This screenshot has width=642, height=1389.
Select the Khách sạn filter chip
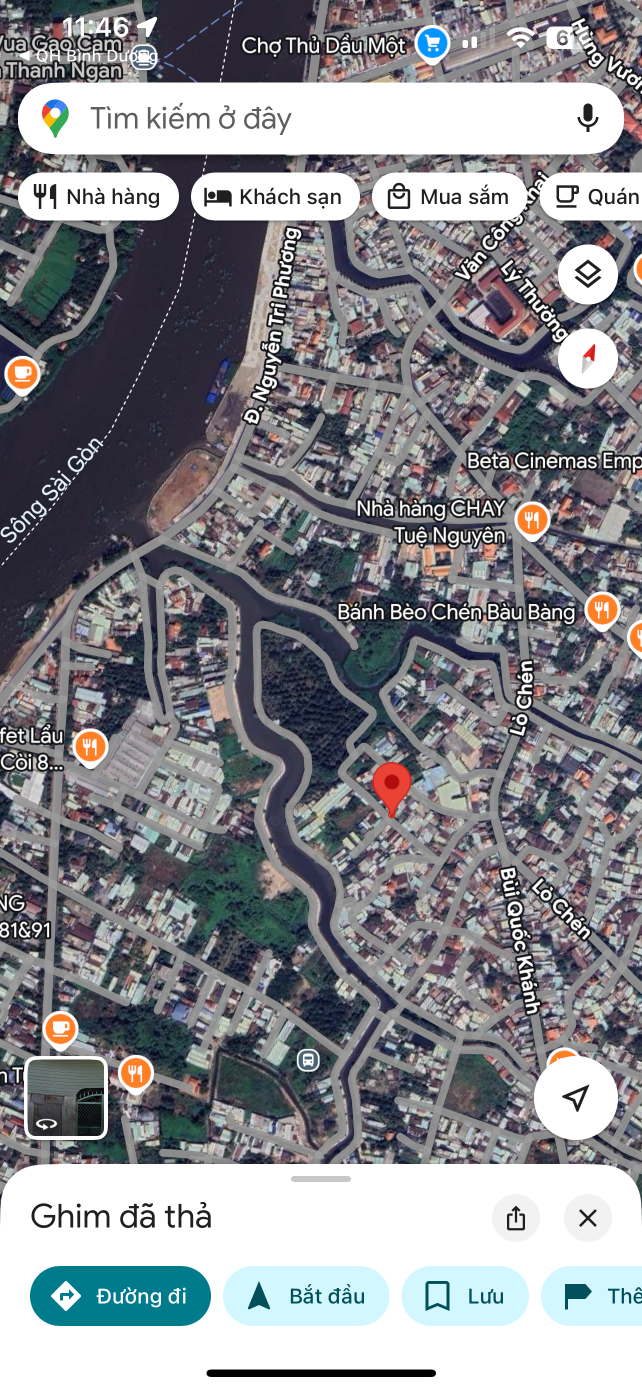pyautogui.click(x=275, y=197)
